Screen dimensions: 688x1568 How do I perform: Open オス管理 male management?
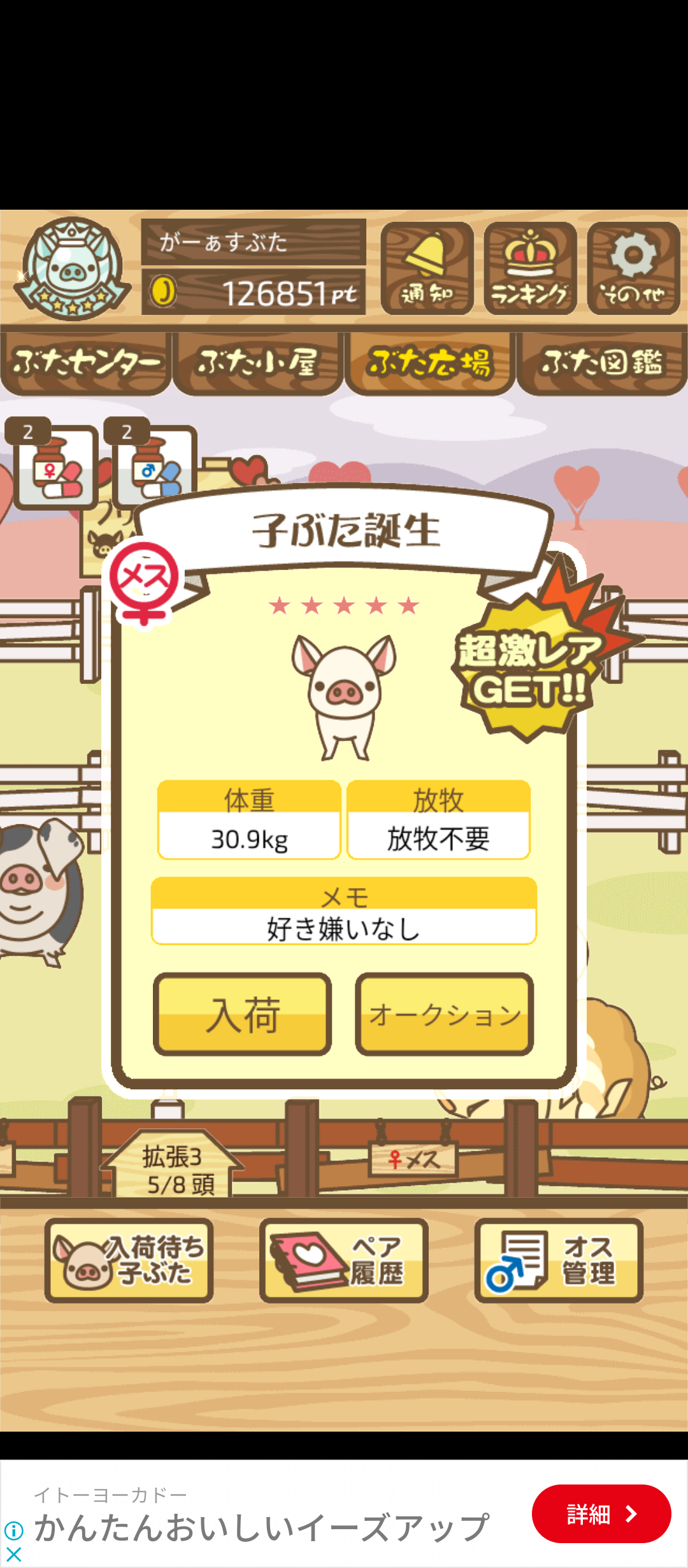pyautogui.click(x=559, y=1259)
